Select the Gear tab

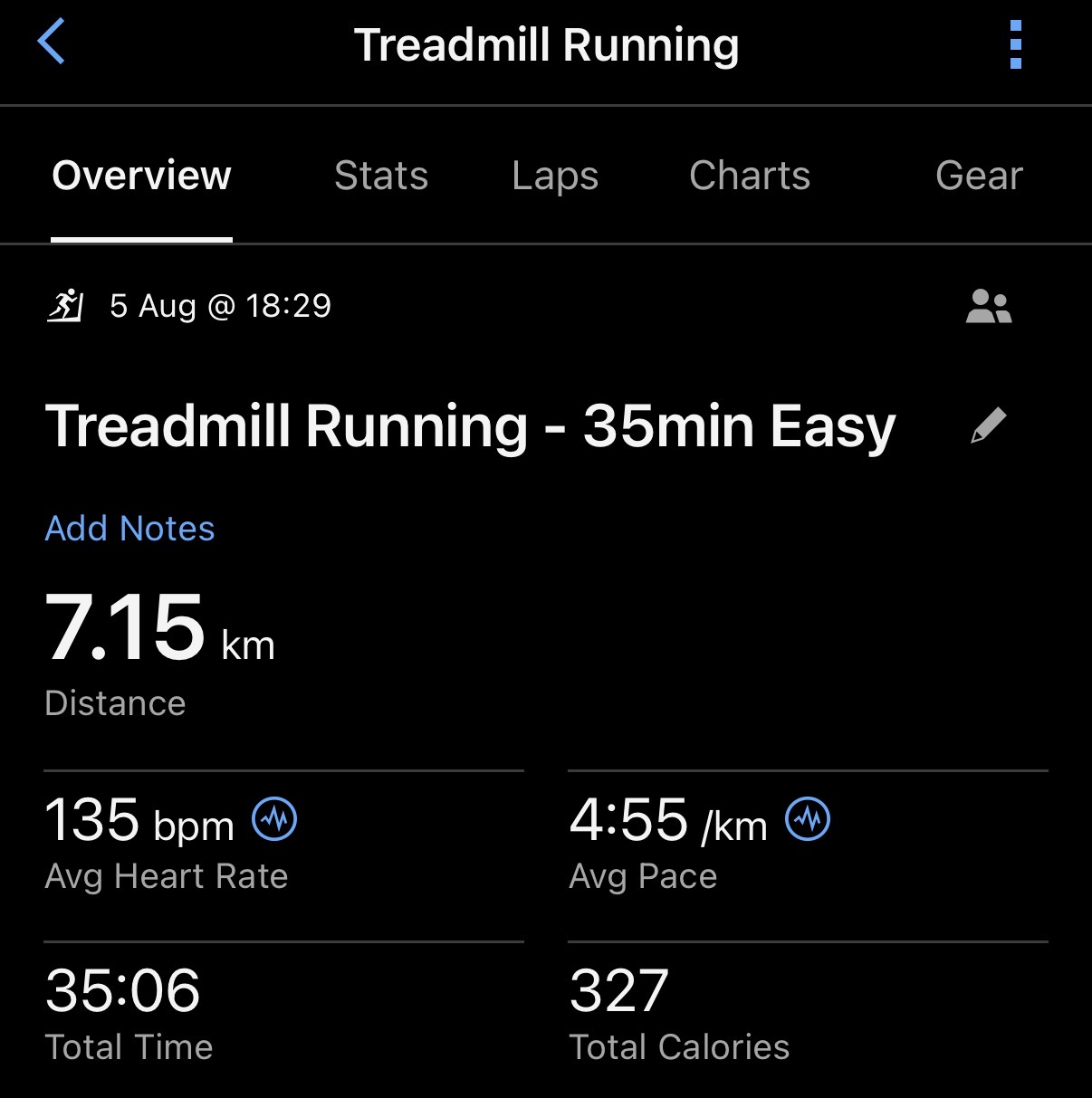979,176
